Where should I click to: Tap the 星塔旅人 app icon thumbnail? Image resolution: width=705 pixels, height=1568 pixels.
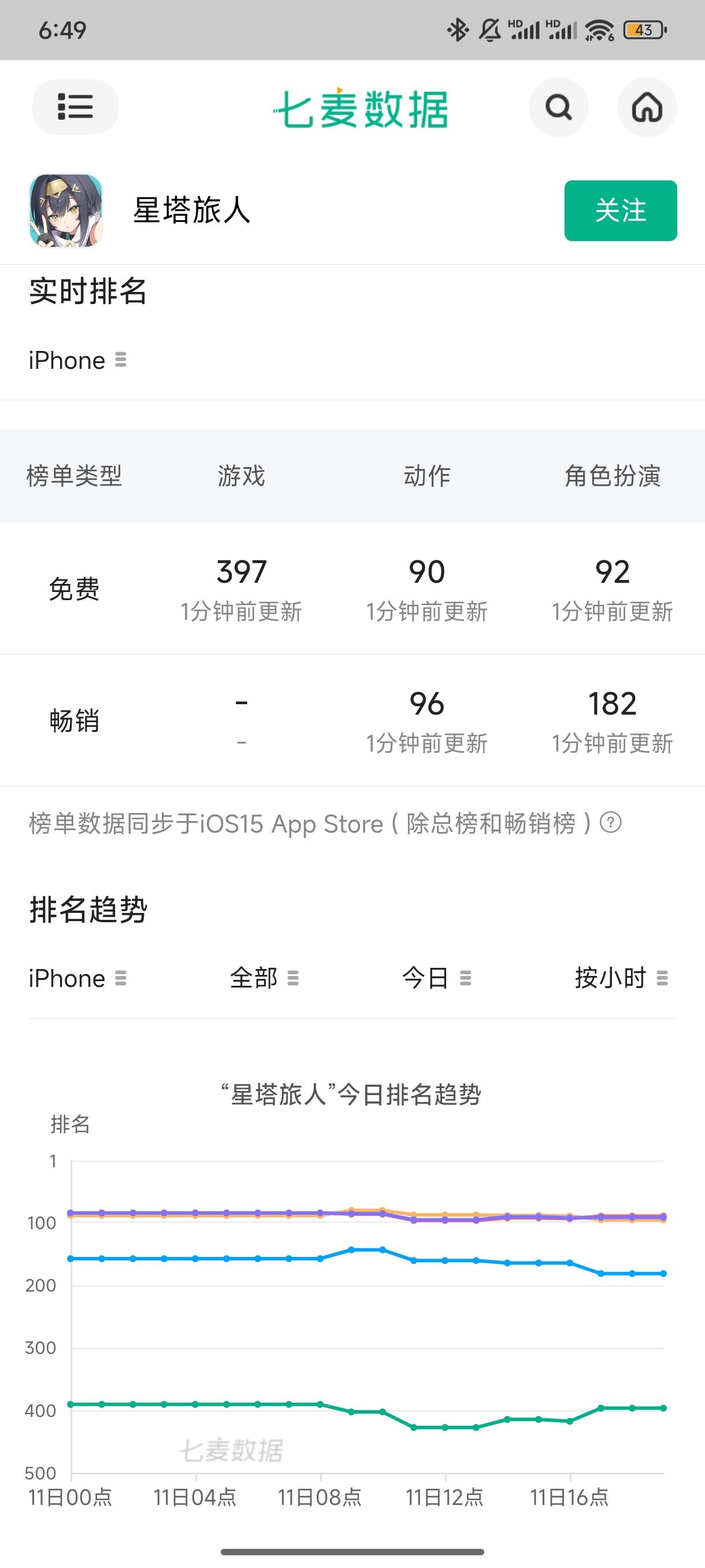click(67, 211)
